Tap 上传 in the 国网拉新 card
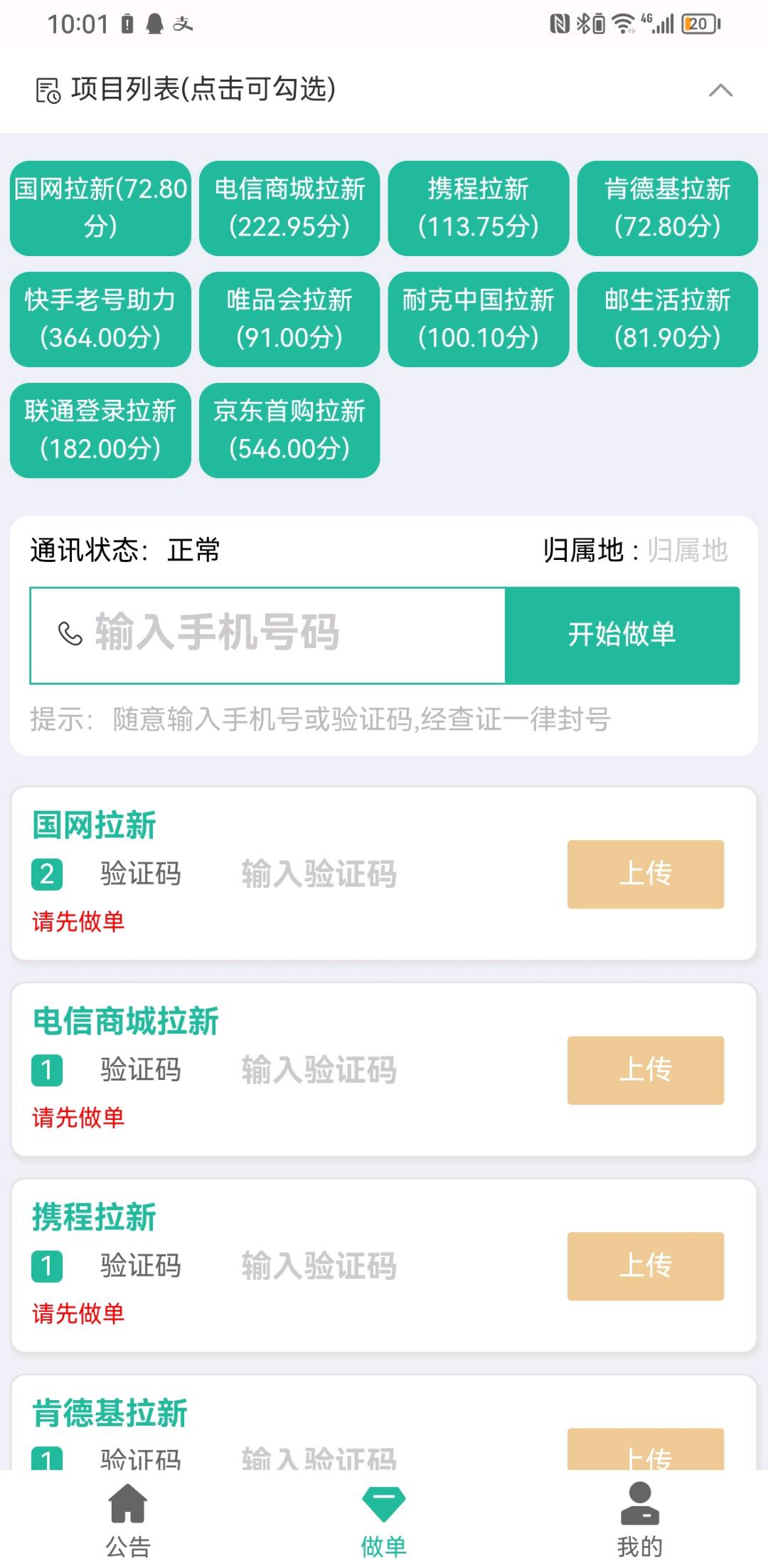 point(646,874)
